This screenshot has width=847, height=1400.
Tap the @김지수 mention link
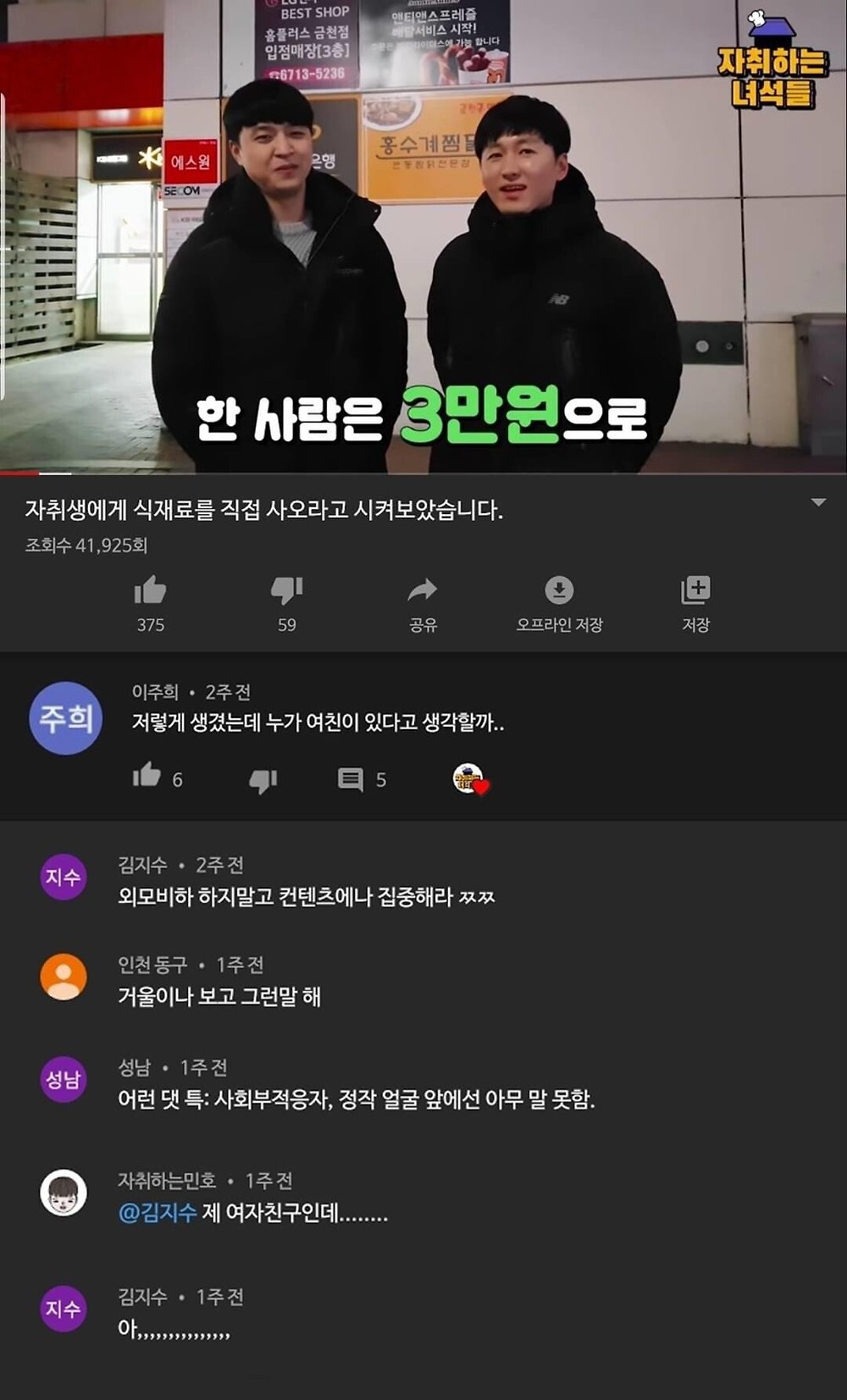pos(158,1212)
